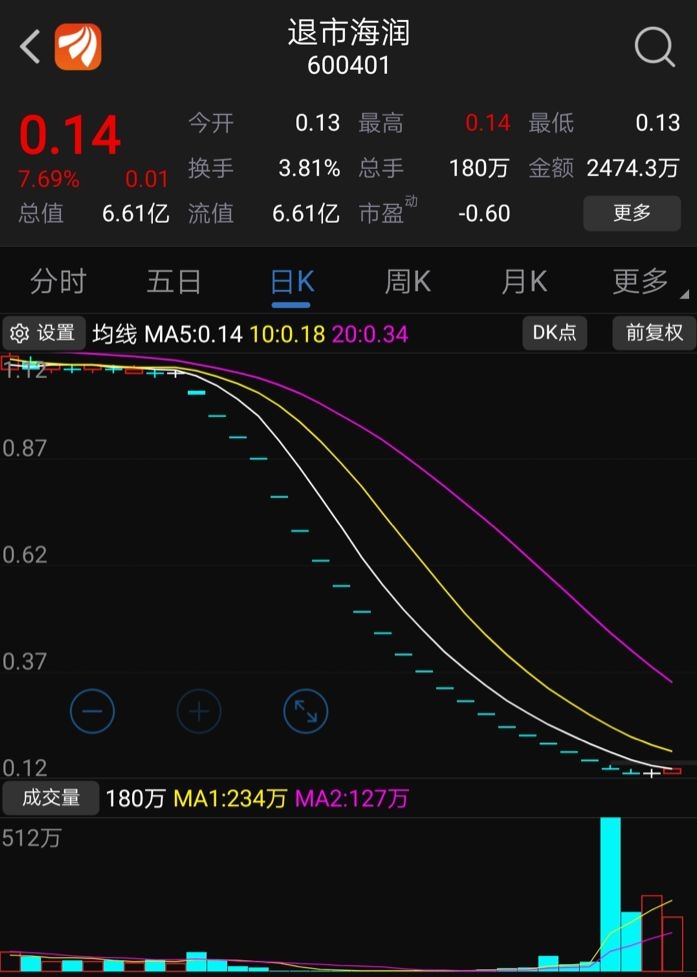Viewport: 697px width, 977px height.
Task: Zoom in the K-line chart
Action: [199, 712]
